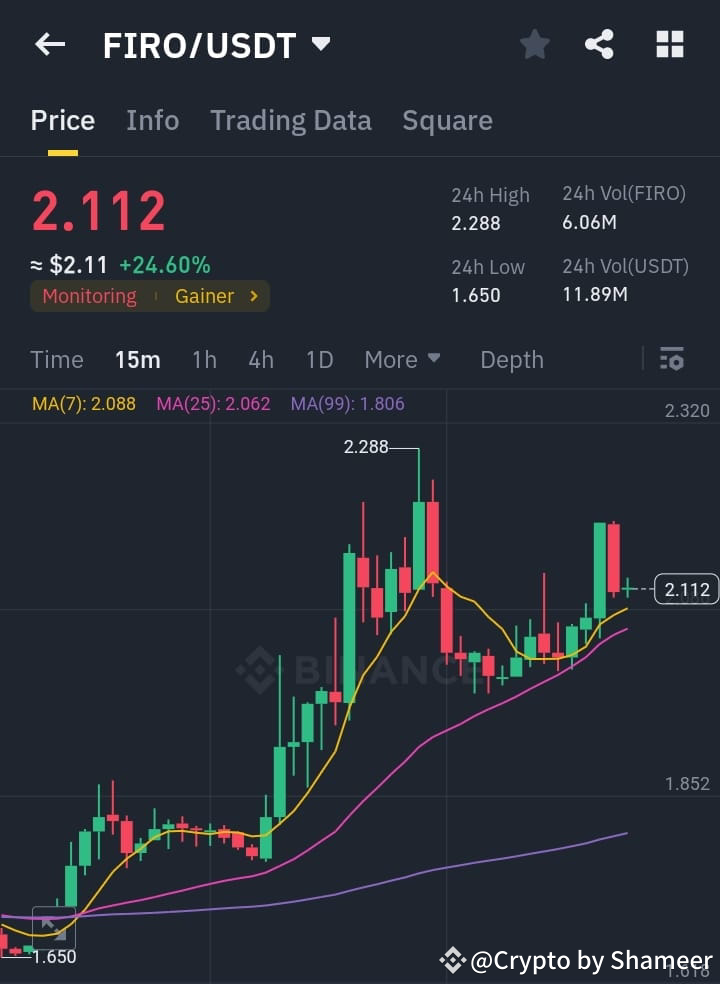The width and height of the screenshot is (720, 984).
Task: Switch to the Square tab
Action: [x=447, y=120]
